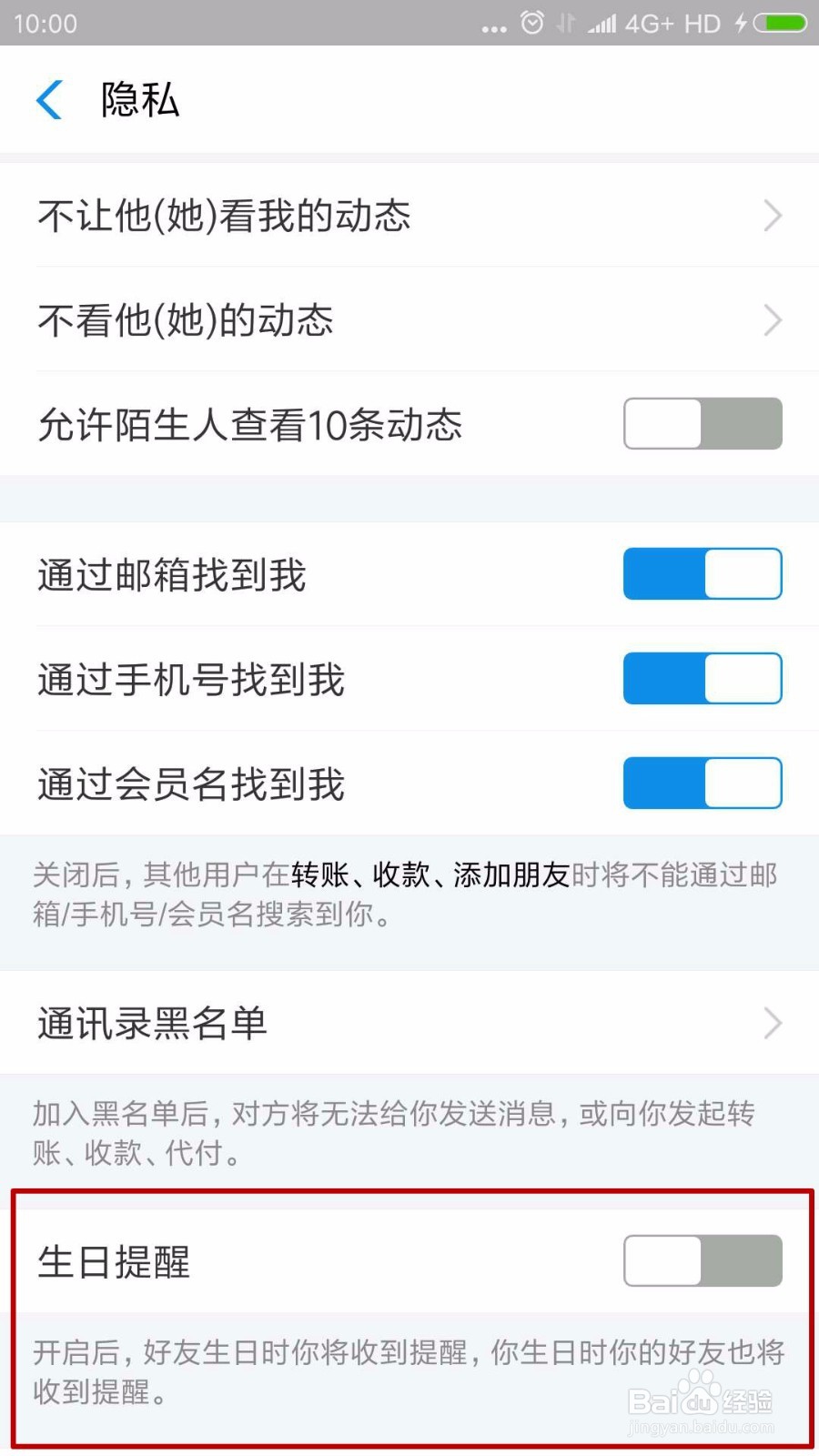Select the 隐私 page title

click(140, 100)
